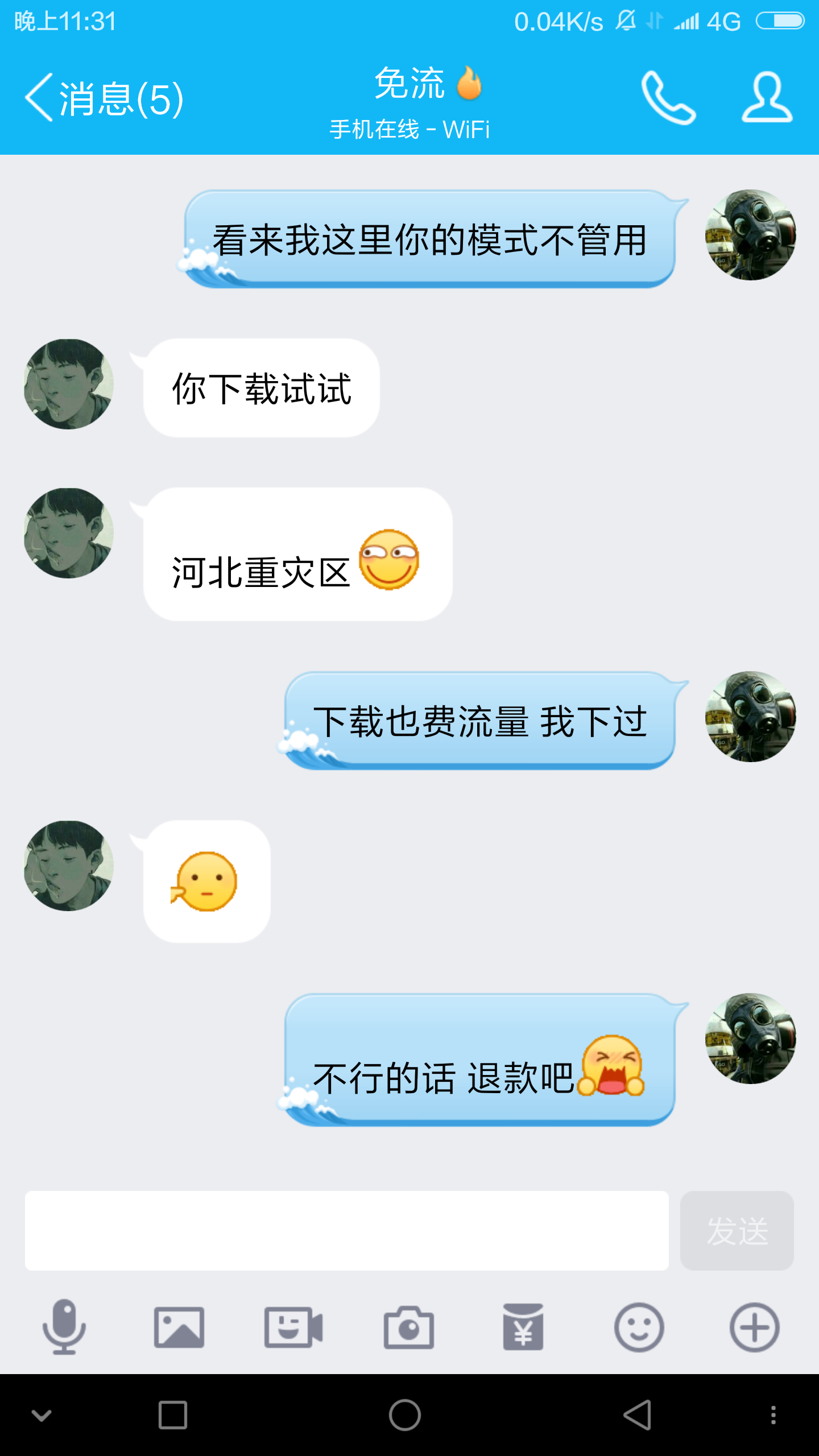Launch the camera to take a photo

pyautogui.click(x=408, y=1327)
